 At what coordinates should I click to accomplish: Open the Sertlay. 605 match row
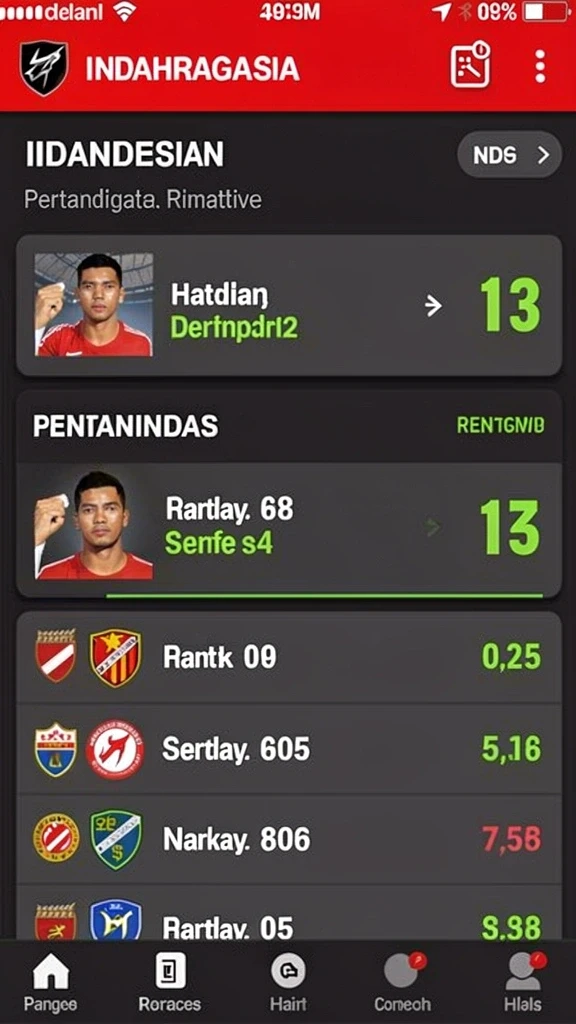[x=289, y=749]
